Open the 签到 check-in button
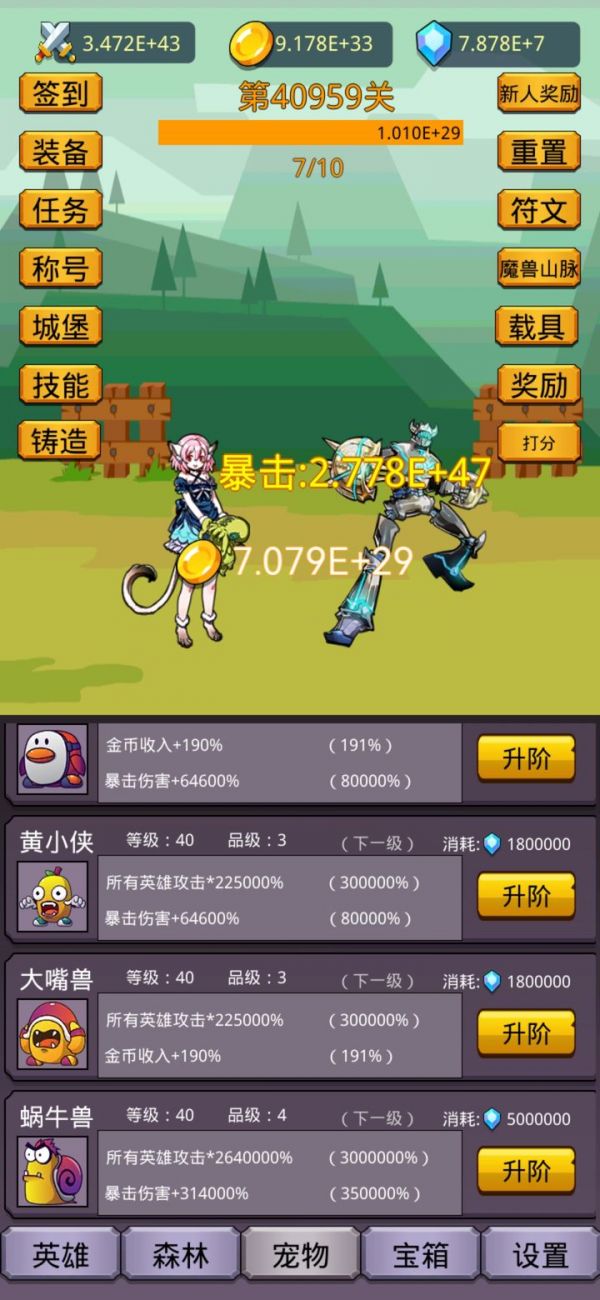 click(61, 94)
